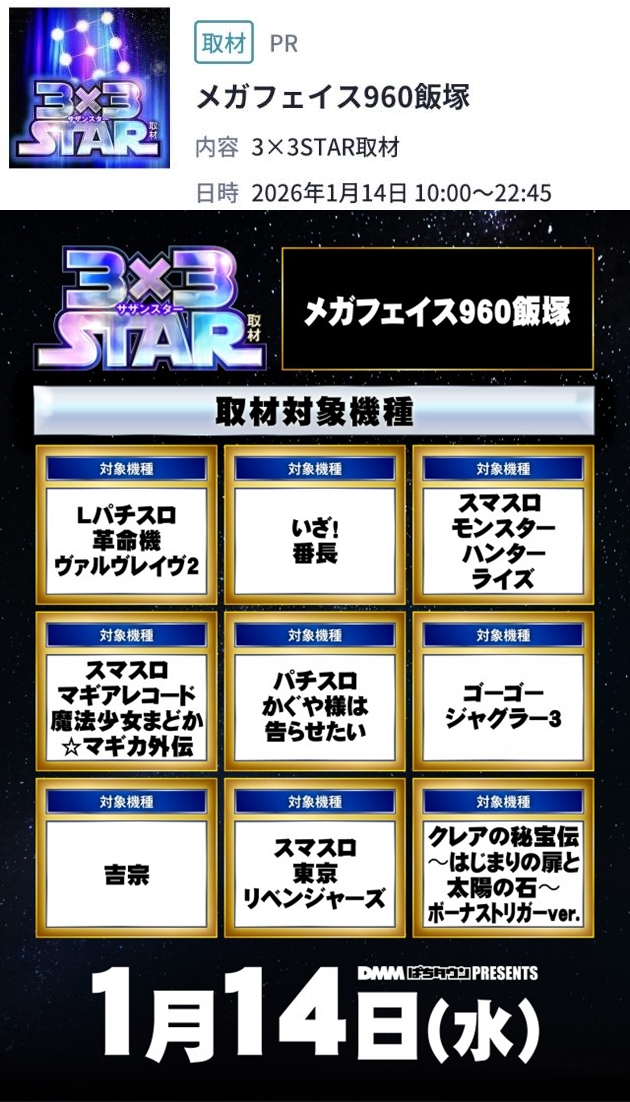Image resolution: width=630 pixels, height=1102 pixels.
Task: View the January 14 event poster image
Action: click(x=315, y=655)
